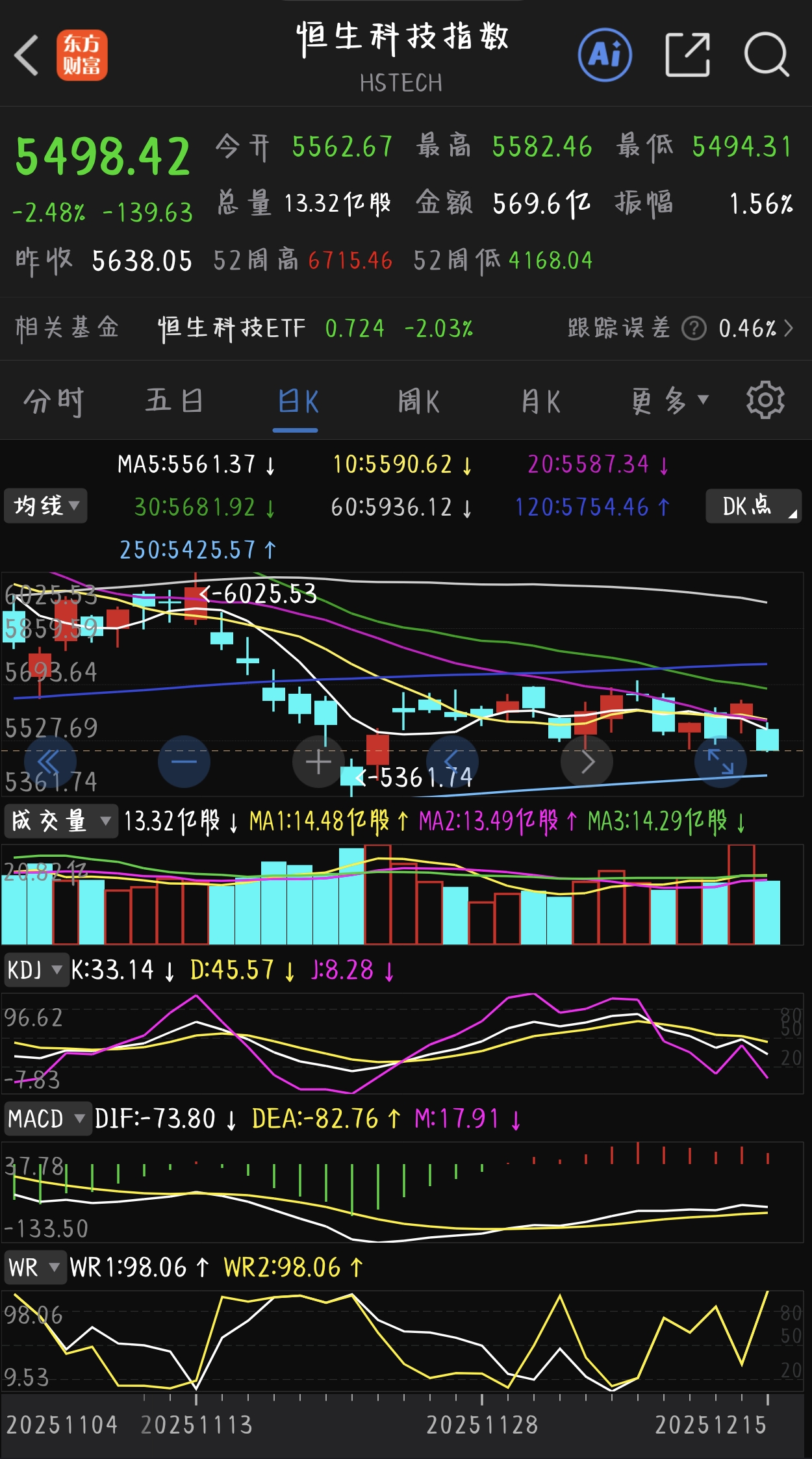Viewport: 812px width, 1459px height.
Task: Open fullscreen chart view
Action: pos(721,761)
